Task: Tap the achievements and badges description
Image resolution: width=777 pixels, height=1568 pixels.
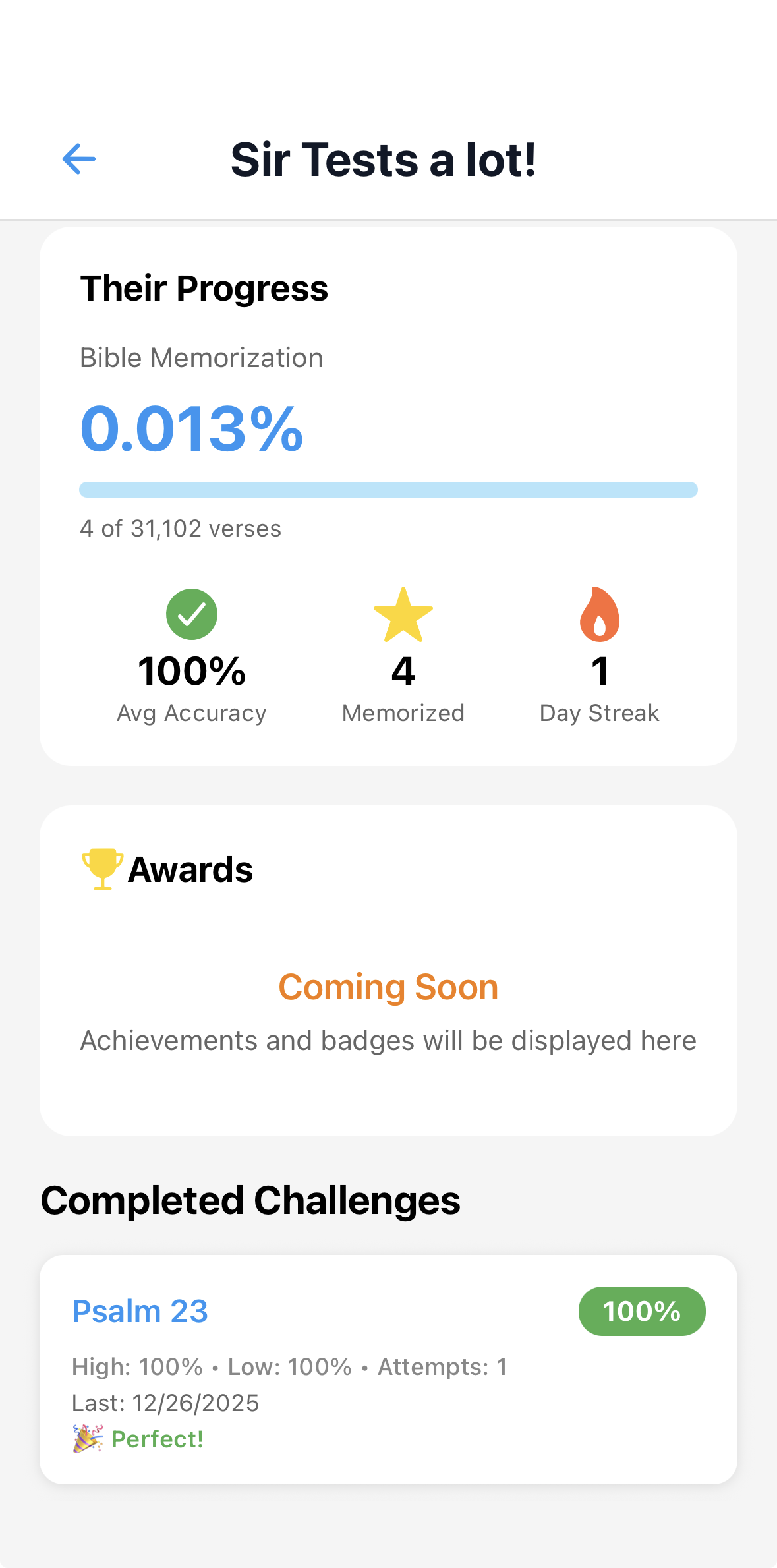Action: click(x=388, y=1040)
